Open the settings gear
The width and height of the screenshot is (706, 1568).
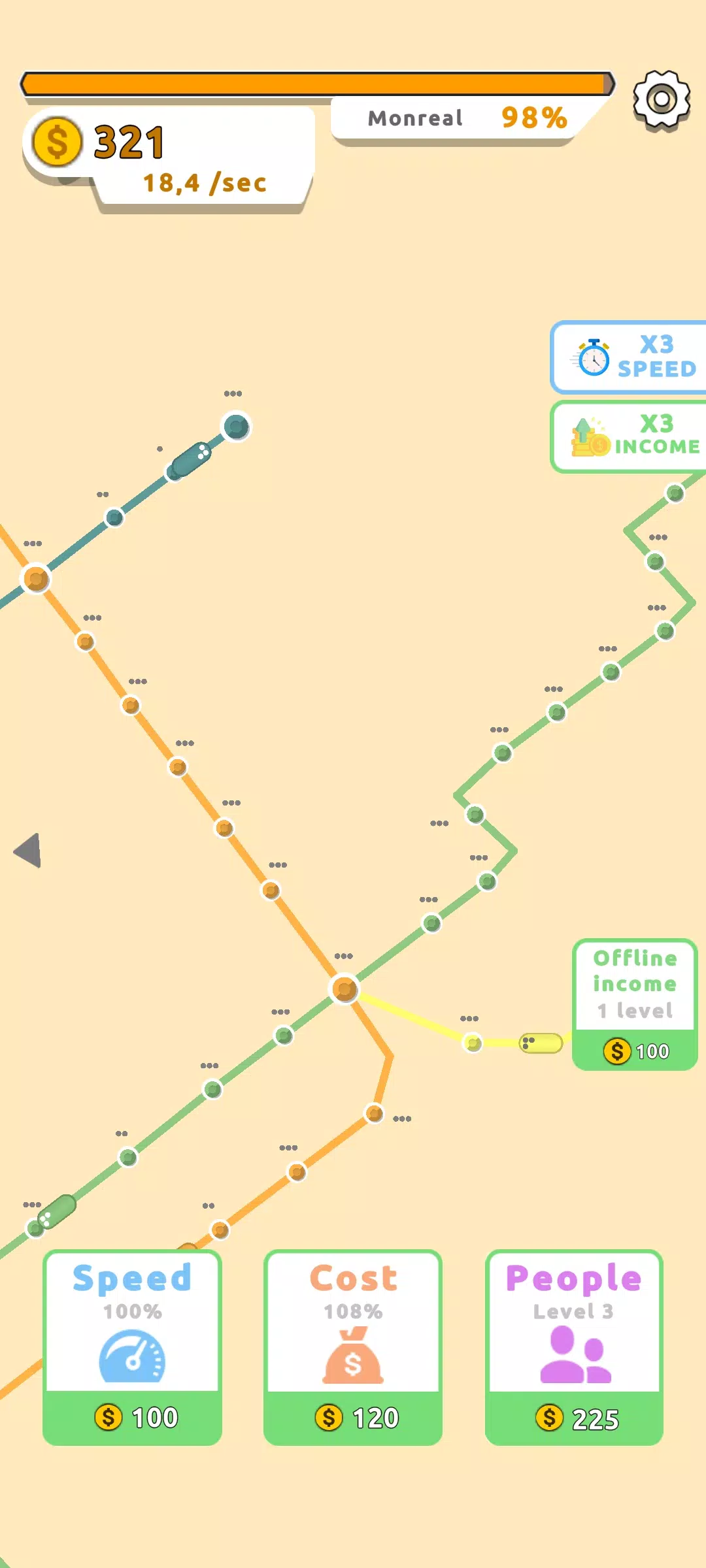click(662, 100)
